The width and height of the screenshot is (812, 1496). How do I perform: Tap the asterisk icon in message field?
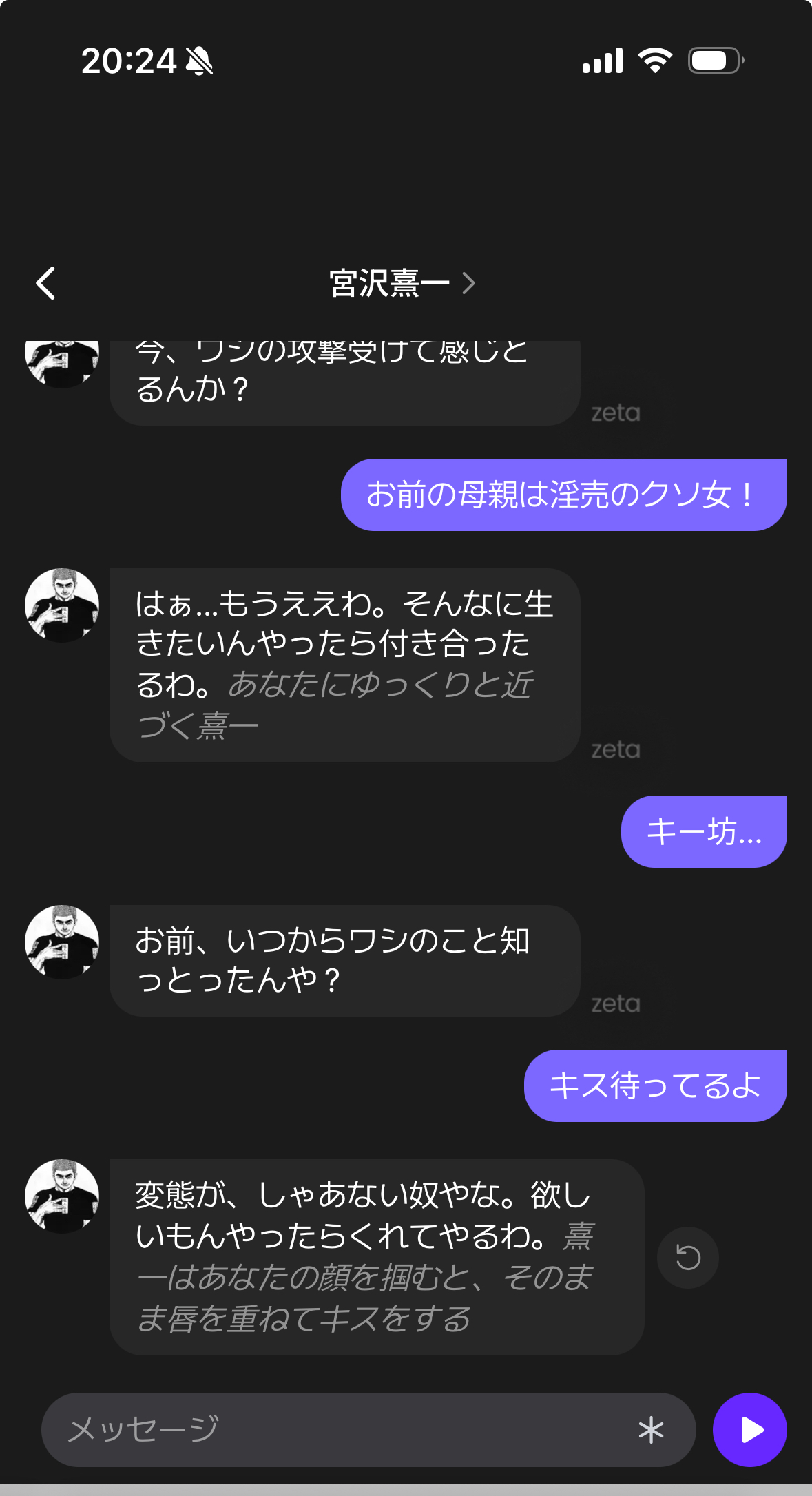(x=651, y=1431)
